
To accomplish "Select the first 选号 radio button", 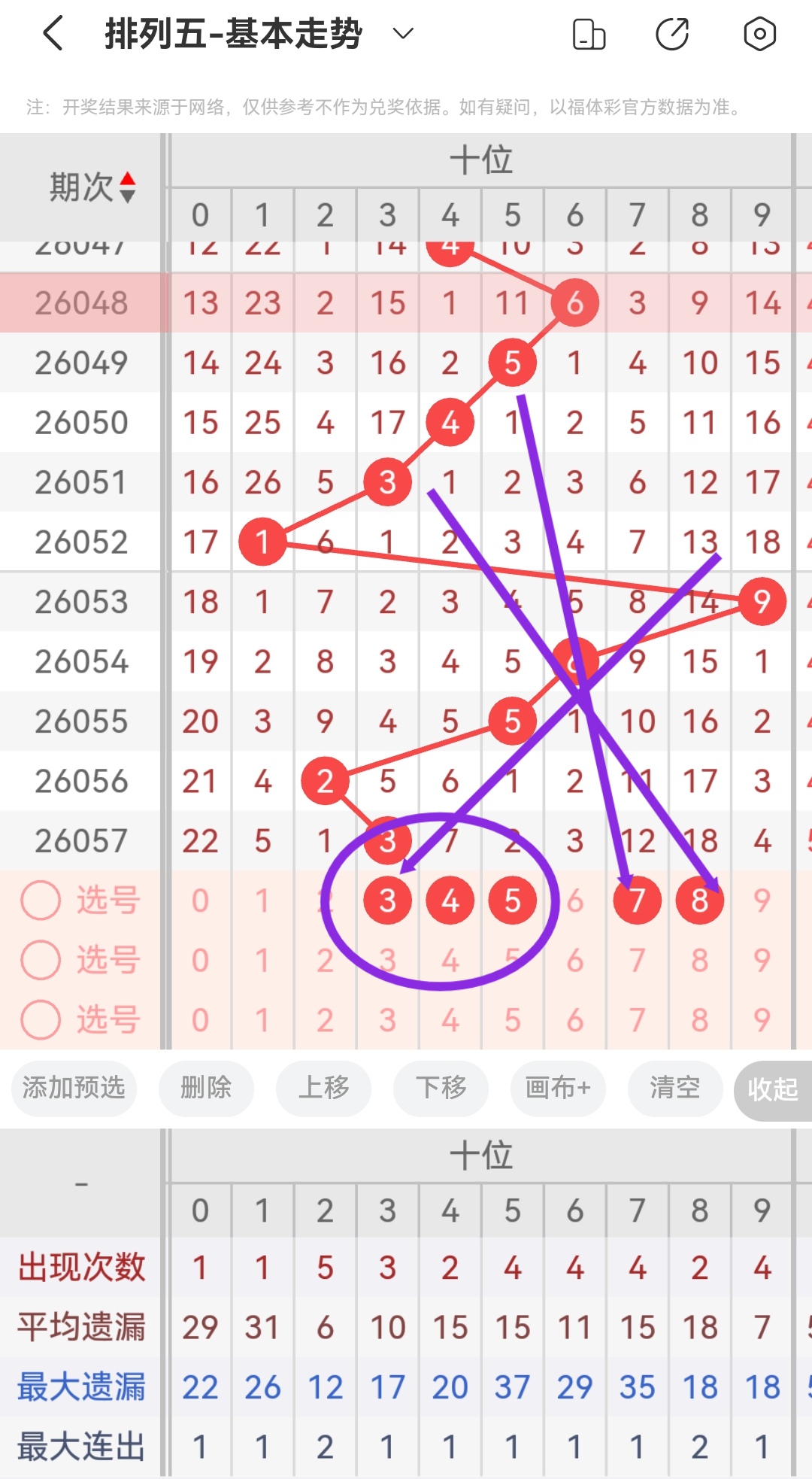I will pyautogui.click(x=40, y=900).
